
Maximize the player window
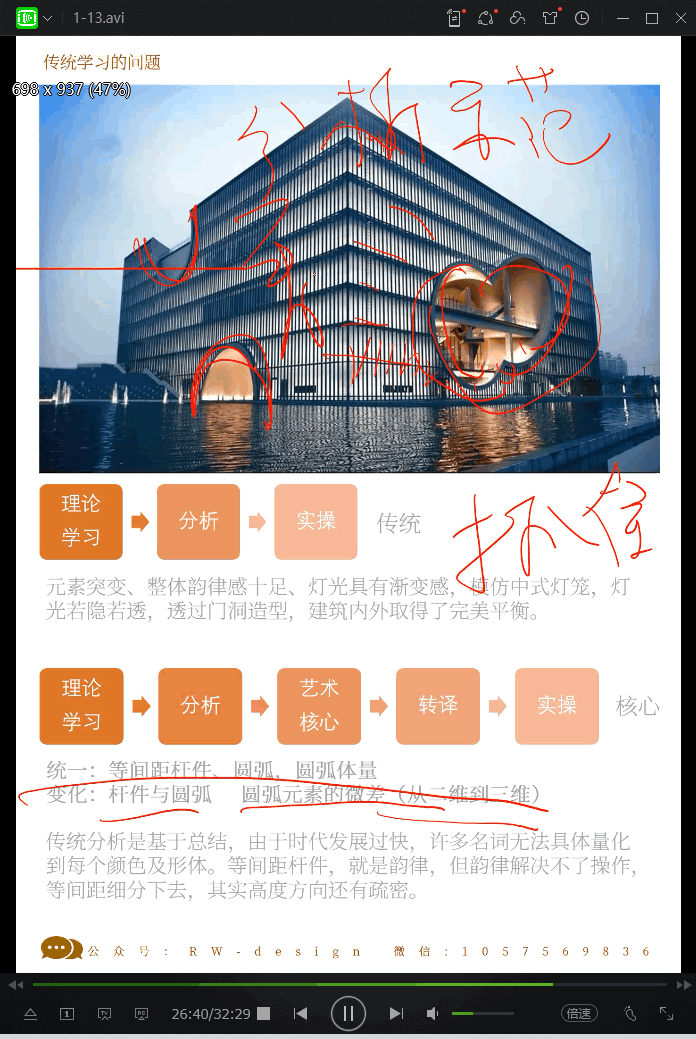[x=652, y=18]
